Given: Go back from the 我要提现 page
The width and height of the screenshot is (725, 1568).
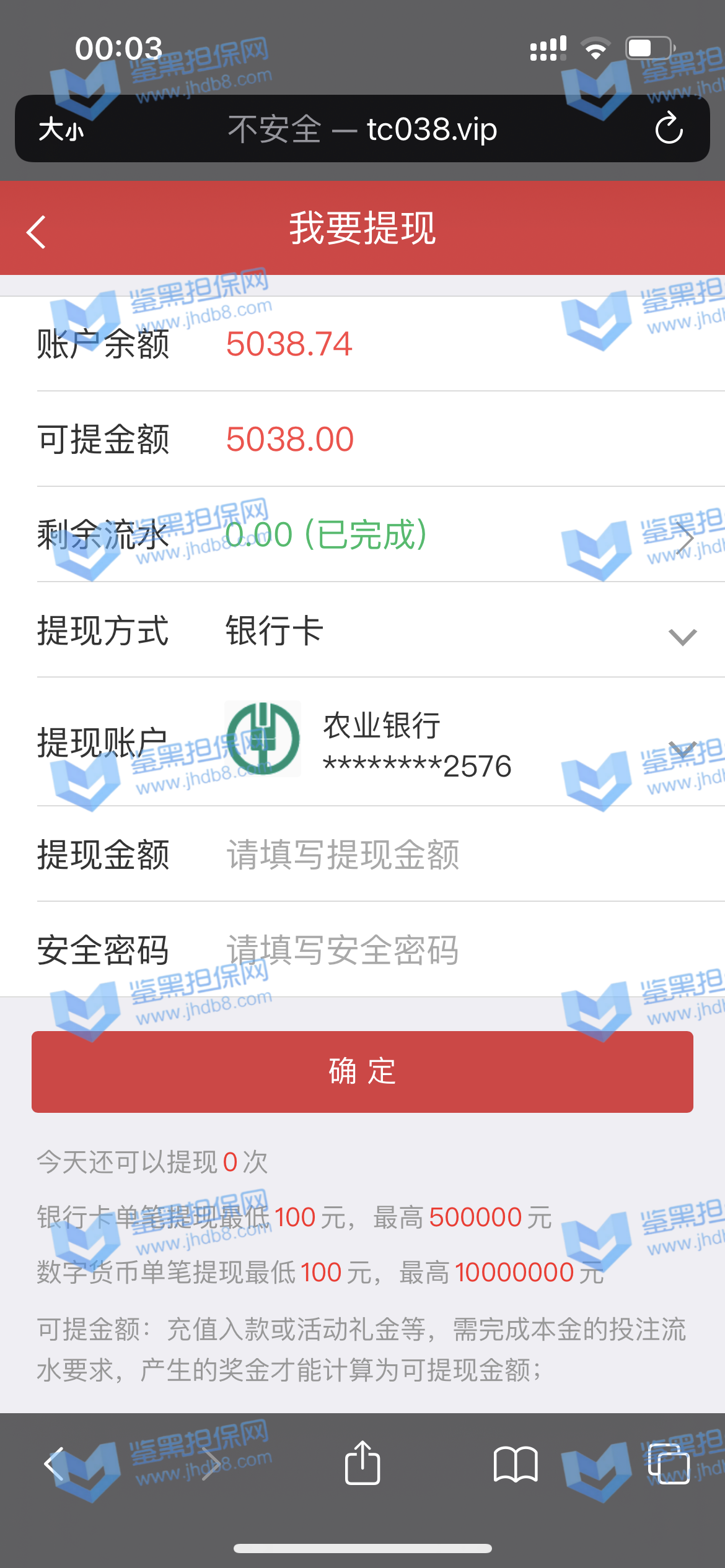Looking at the screenshot, I should (x=37, y=232).
